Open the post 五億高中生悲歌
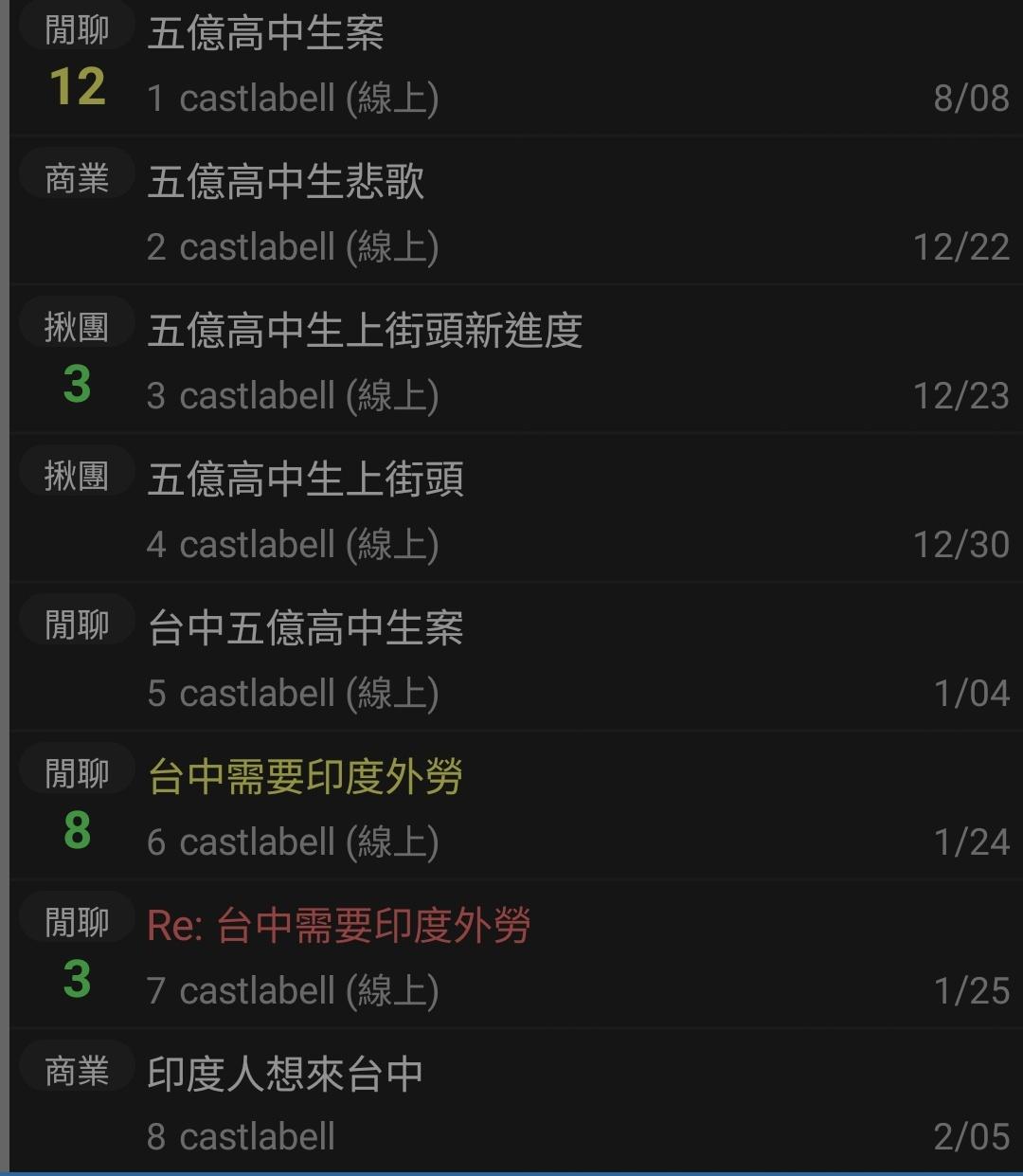The width and height of the screenshot is (1023, 1176). pos(285,183)
